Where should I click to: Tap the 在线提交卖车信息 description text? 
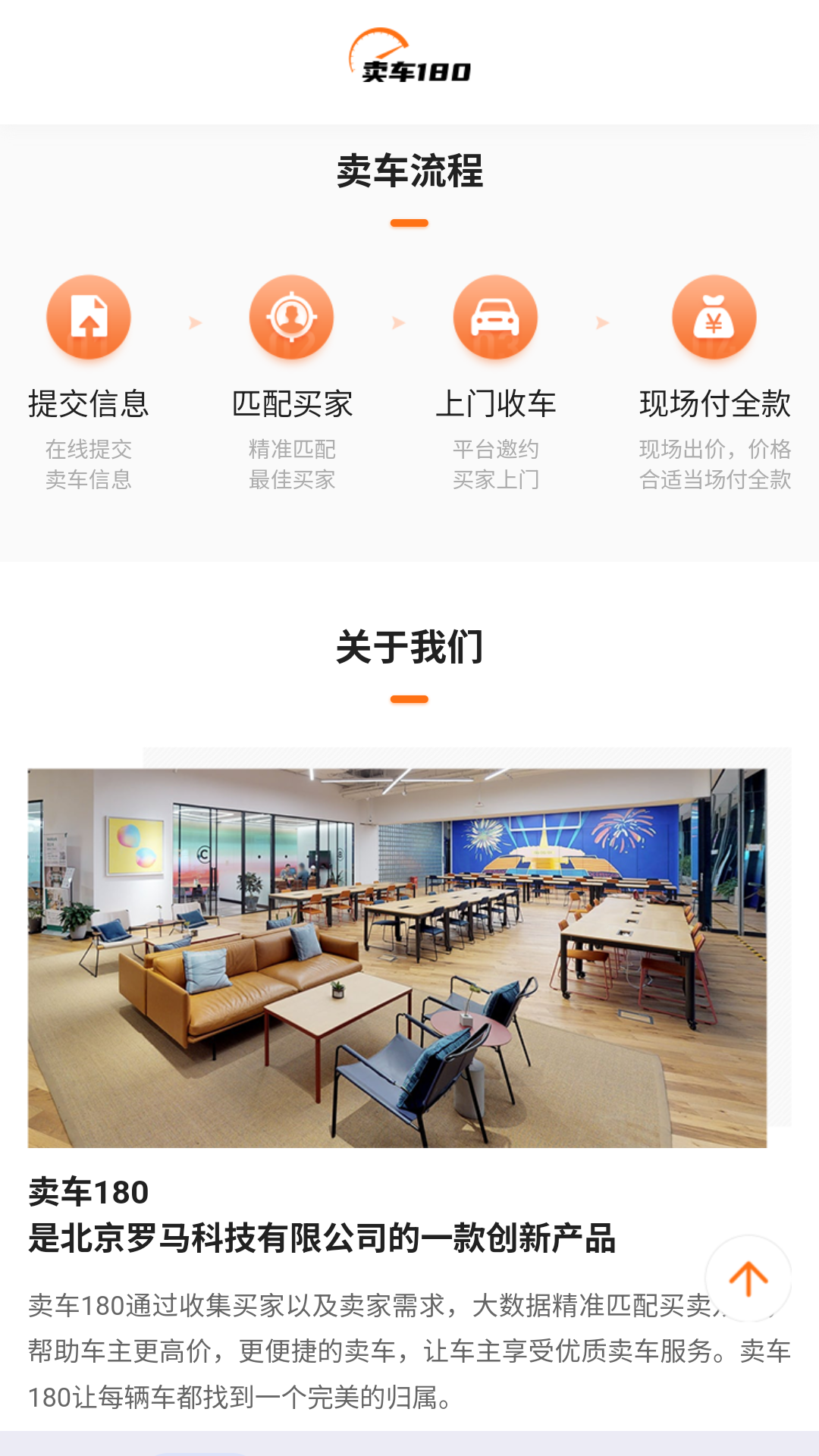click(89, 466)
